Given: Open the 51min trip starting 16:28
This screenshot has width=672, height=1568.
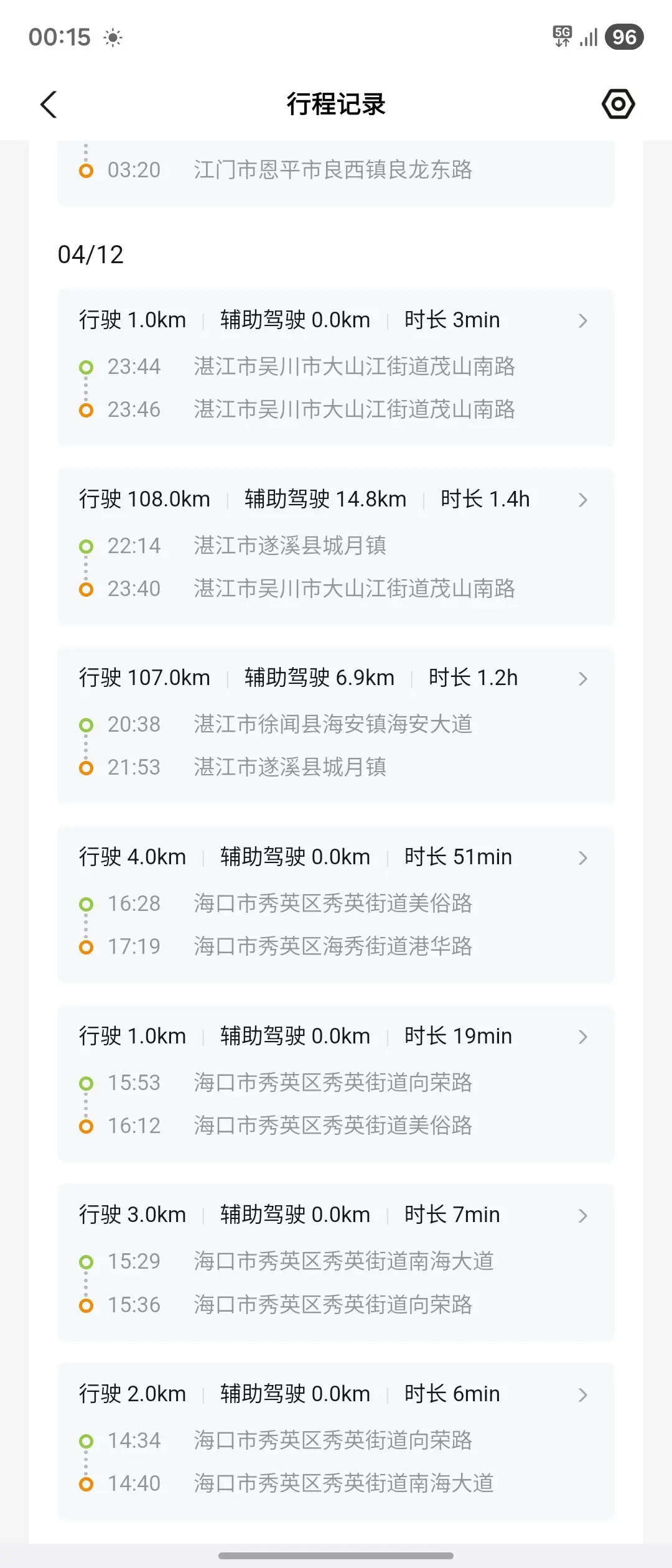Looking at the screenshot, I should [336, 904].
